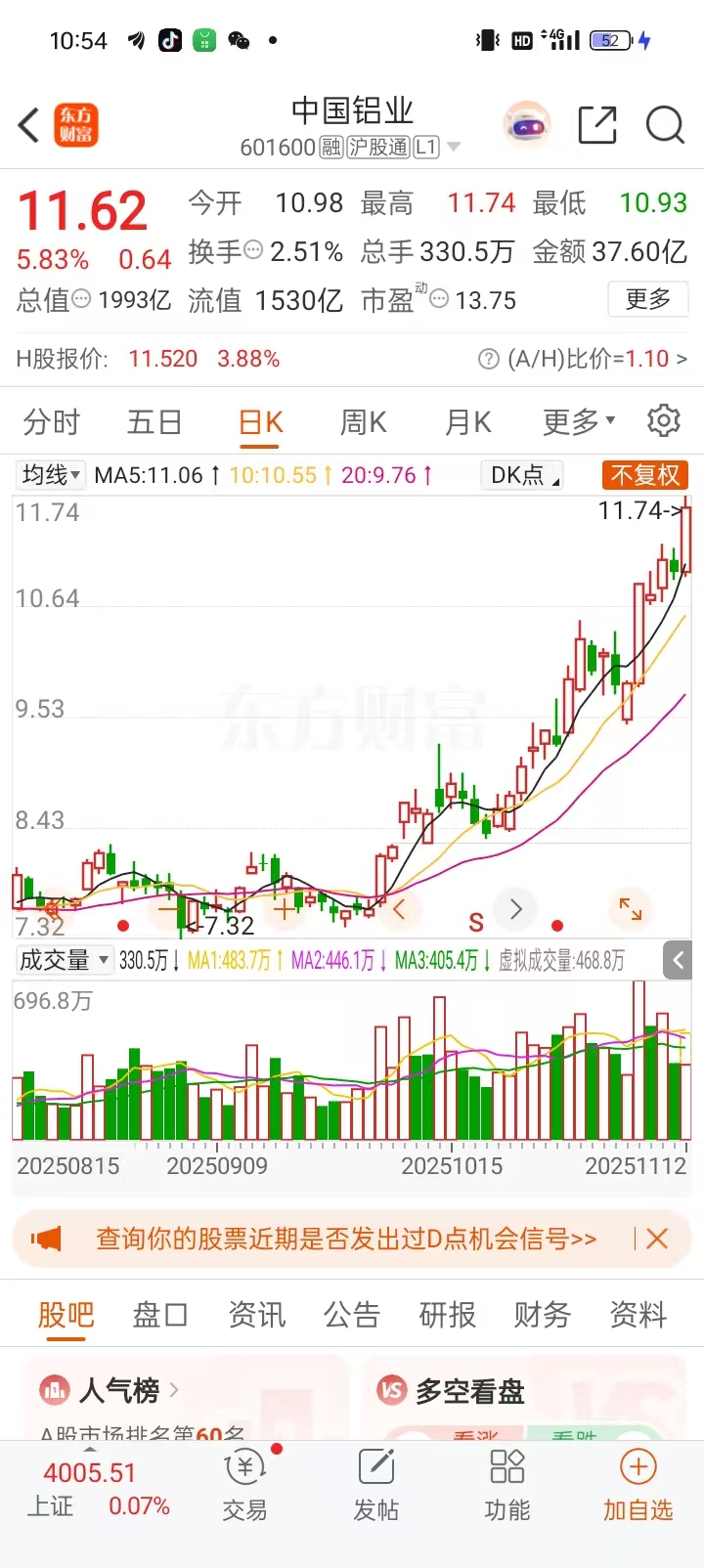Viewport: 704px width, 1568px height.
Task: Tap the 更多 button beside 市盈
Action: pyautogui.click(x=647, y=299)
